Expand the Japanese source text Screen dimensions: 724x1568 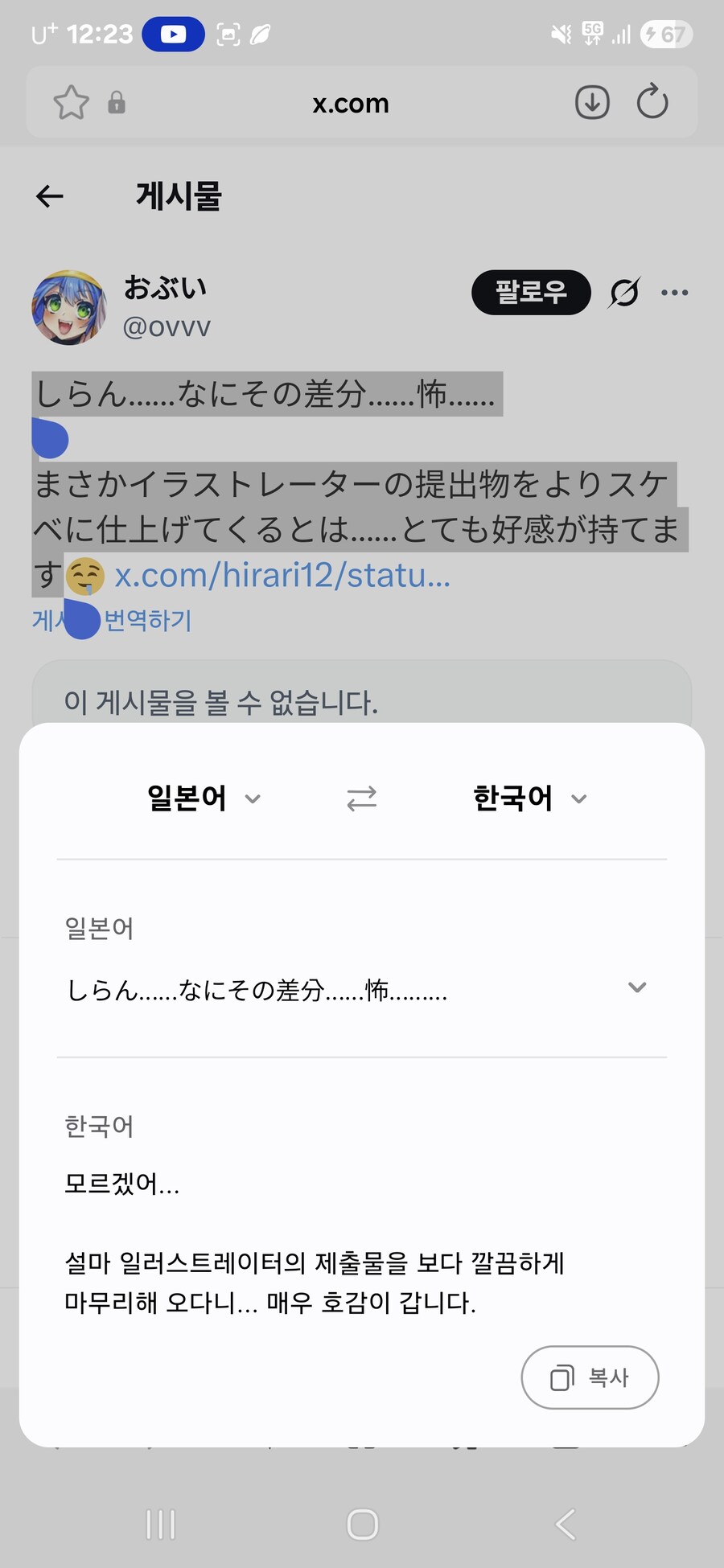tap(636, 988)
